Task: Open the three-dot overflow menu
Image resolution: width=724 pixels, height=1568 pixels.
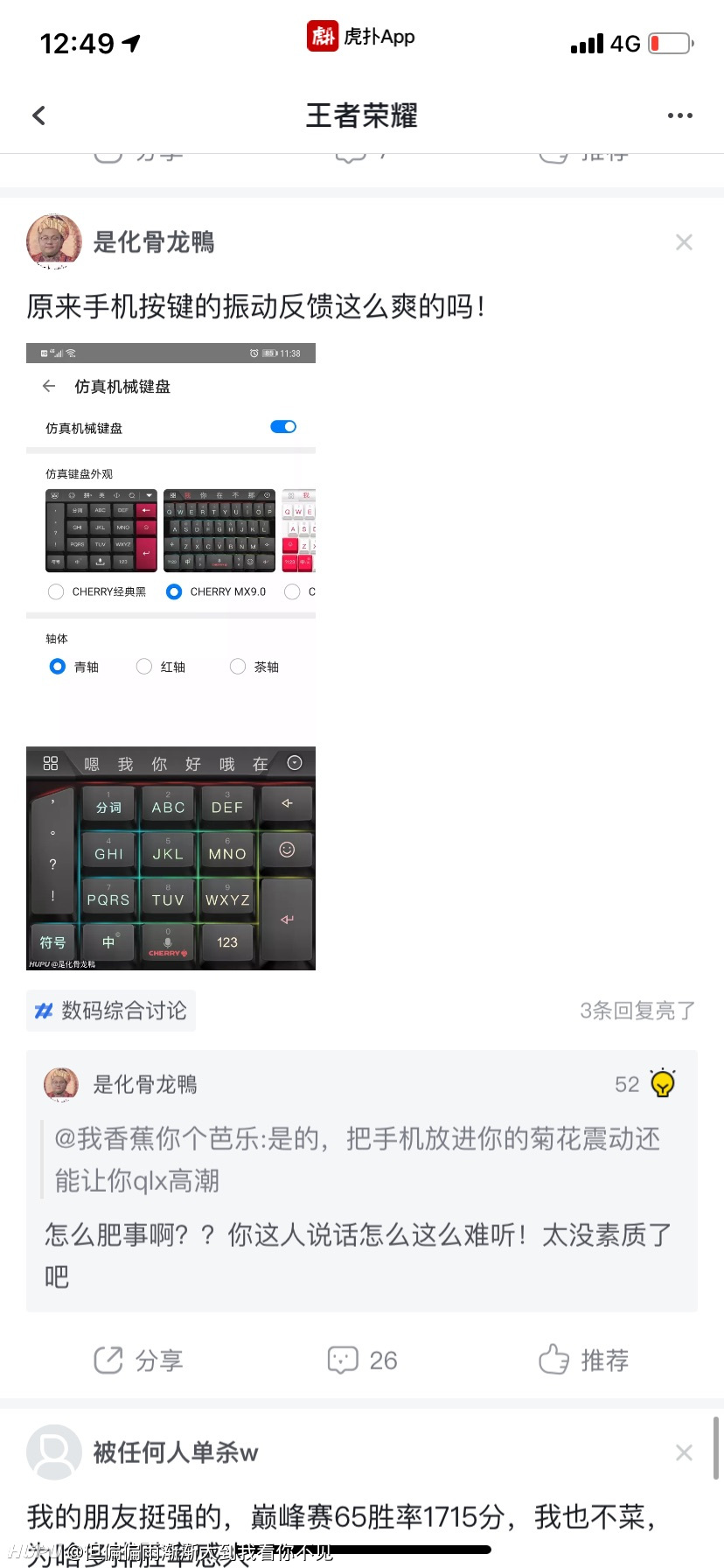Action: [x=679, y=115]
